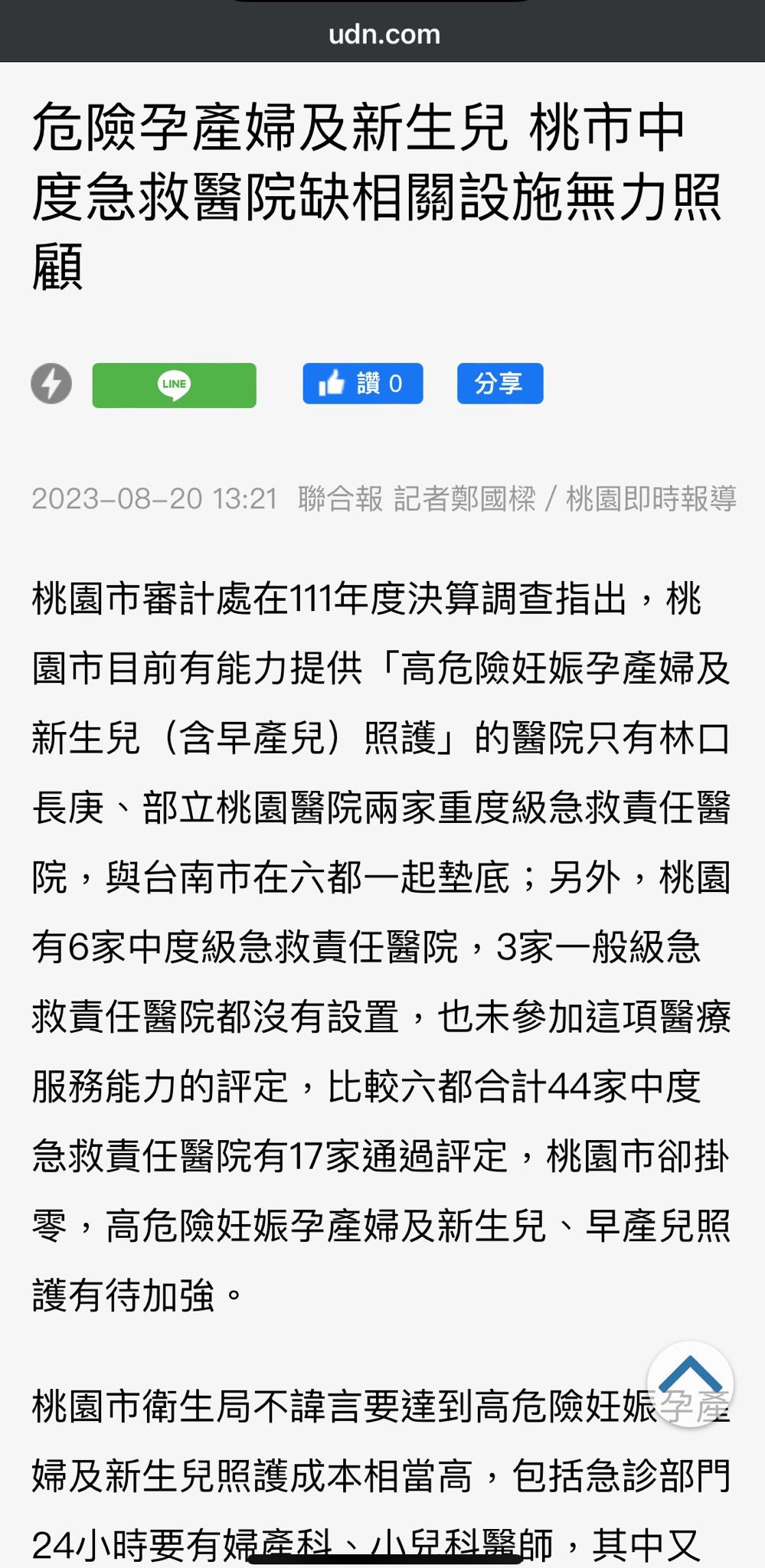765x1568 pixels.
Task: Jump back to the top of the page
Action: pos(690,1383)
